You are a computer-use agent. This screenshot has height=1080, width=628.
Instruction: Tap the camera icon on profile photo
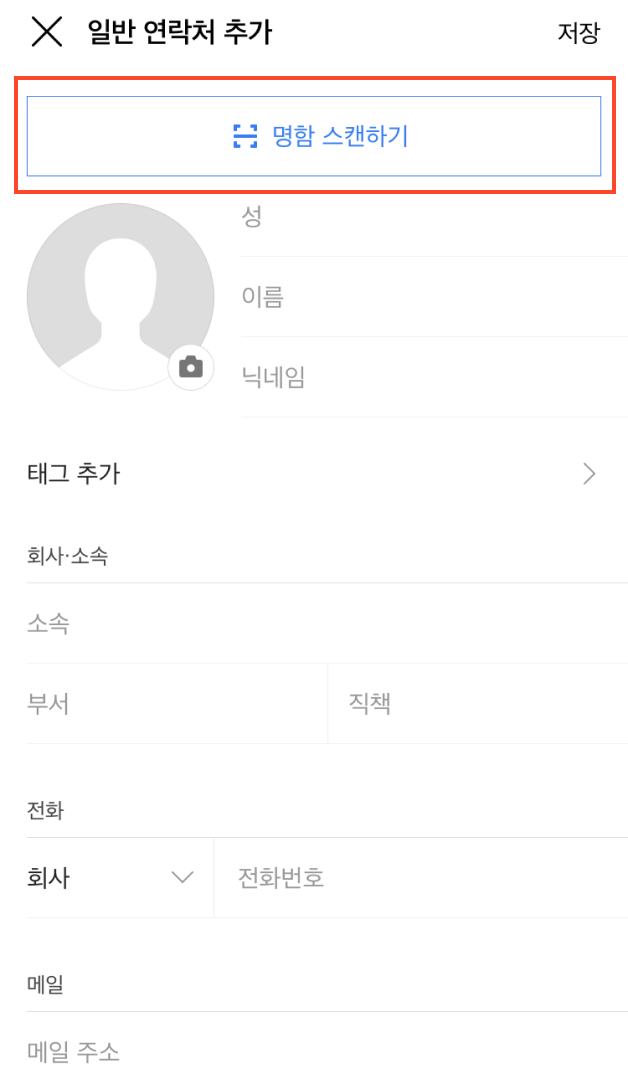(x=190, y=367)
